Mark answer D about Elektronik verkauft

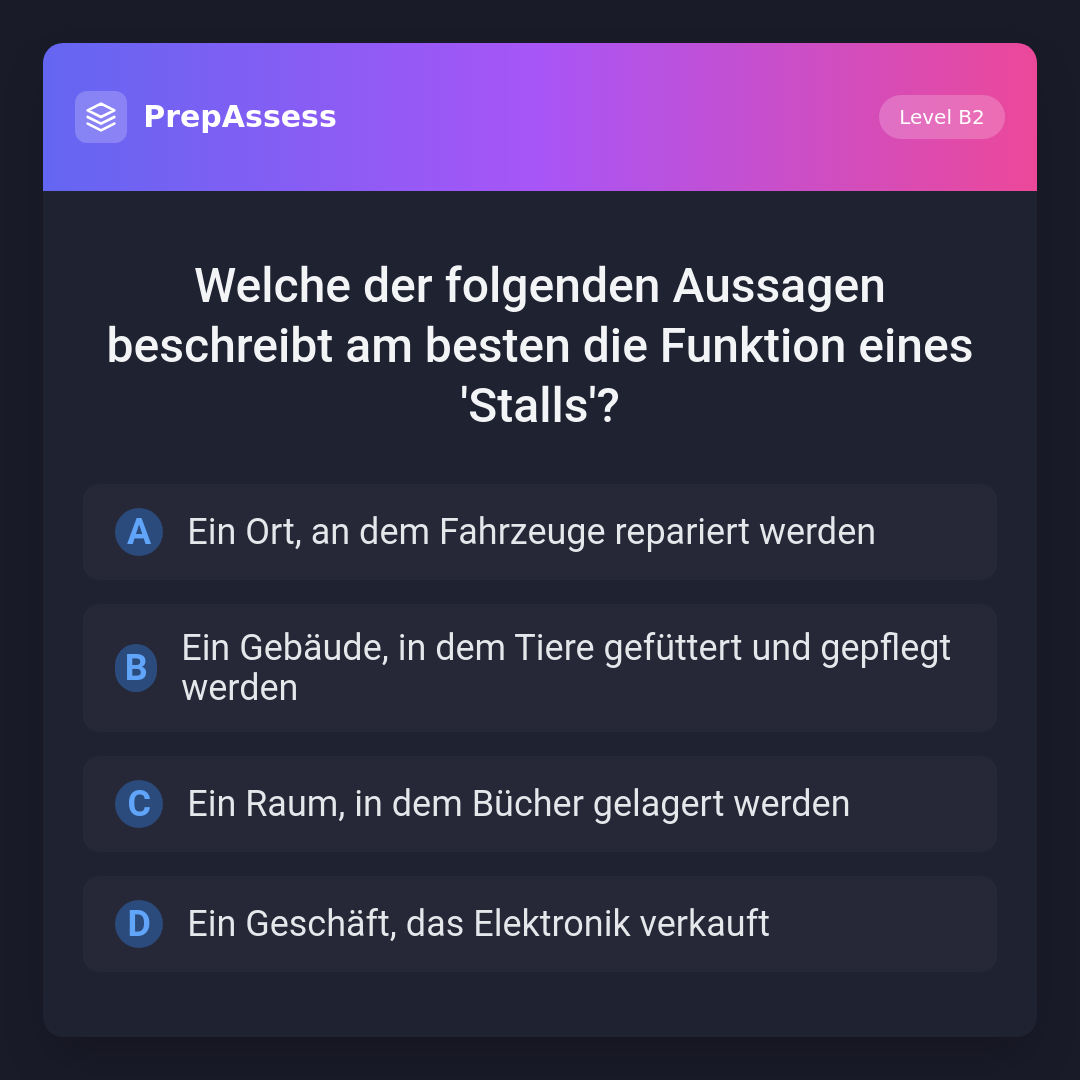pos(539,924)
